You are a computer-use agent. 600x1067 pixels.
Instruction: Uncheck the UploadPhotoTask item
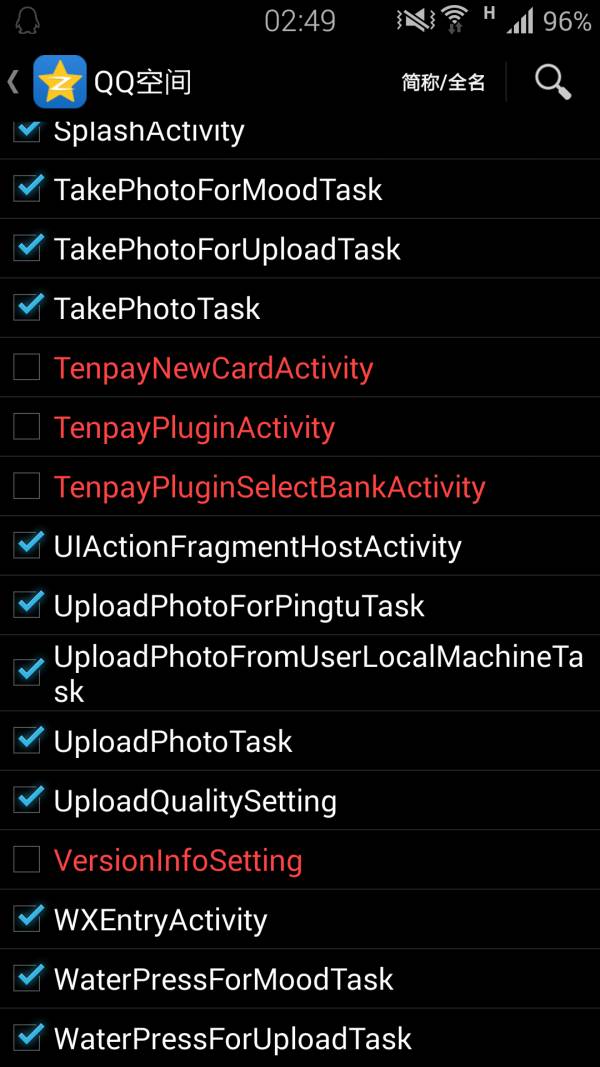click(x=27, y=740)
